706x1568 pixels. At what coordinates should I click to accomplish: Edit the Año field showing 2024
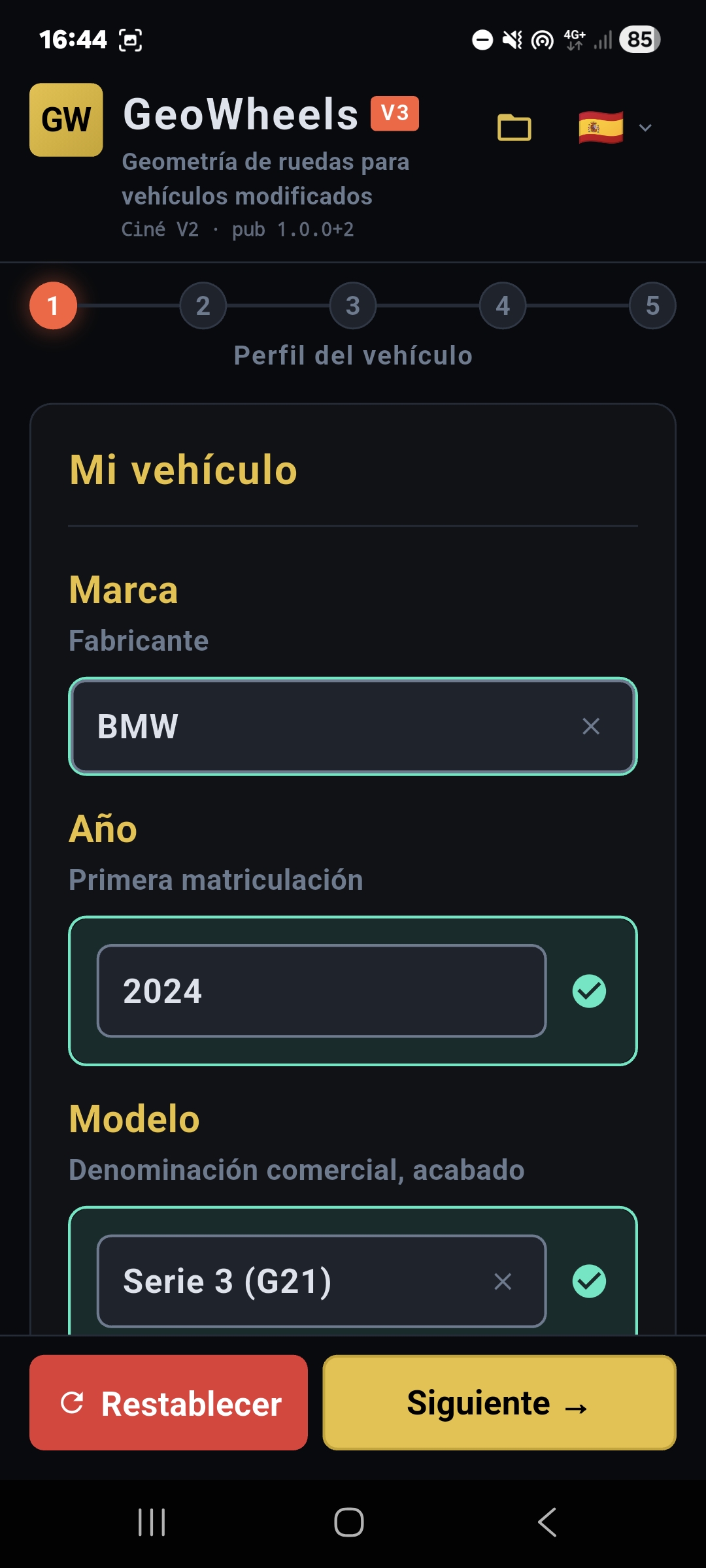(x=322, y=991)
